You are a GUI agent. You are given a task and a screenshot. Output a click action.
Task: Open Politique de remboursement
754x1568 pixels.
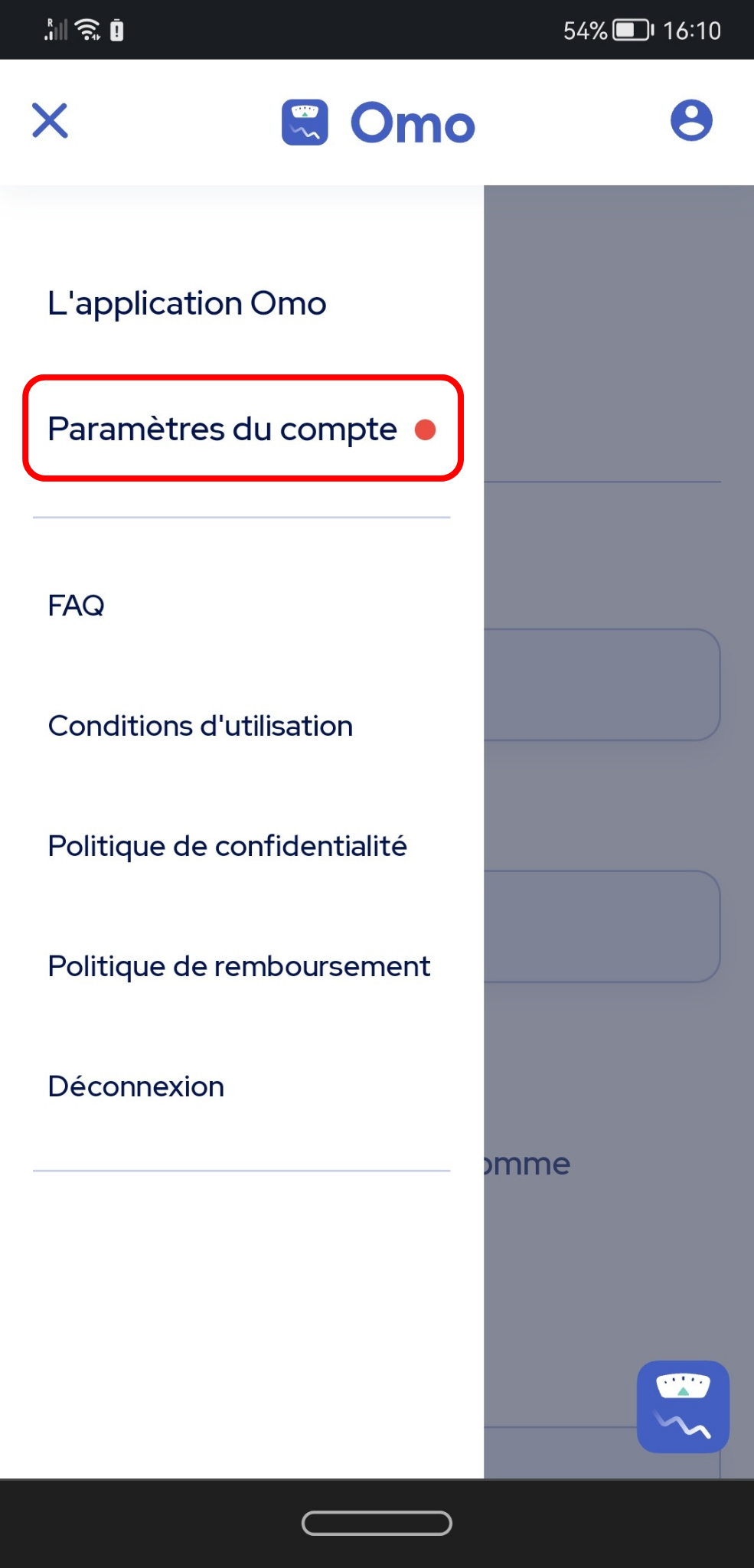pyautogui.click(x=239, y=966)
